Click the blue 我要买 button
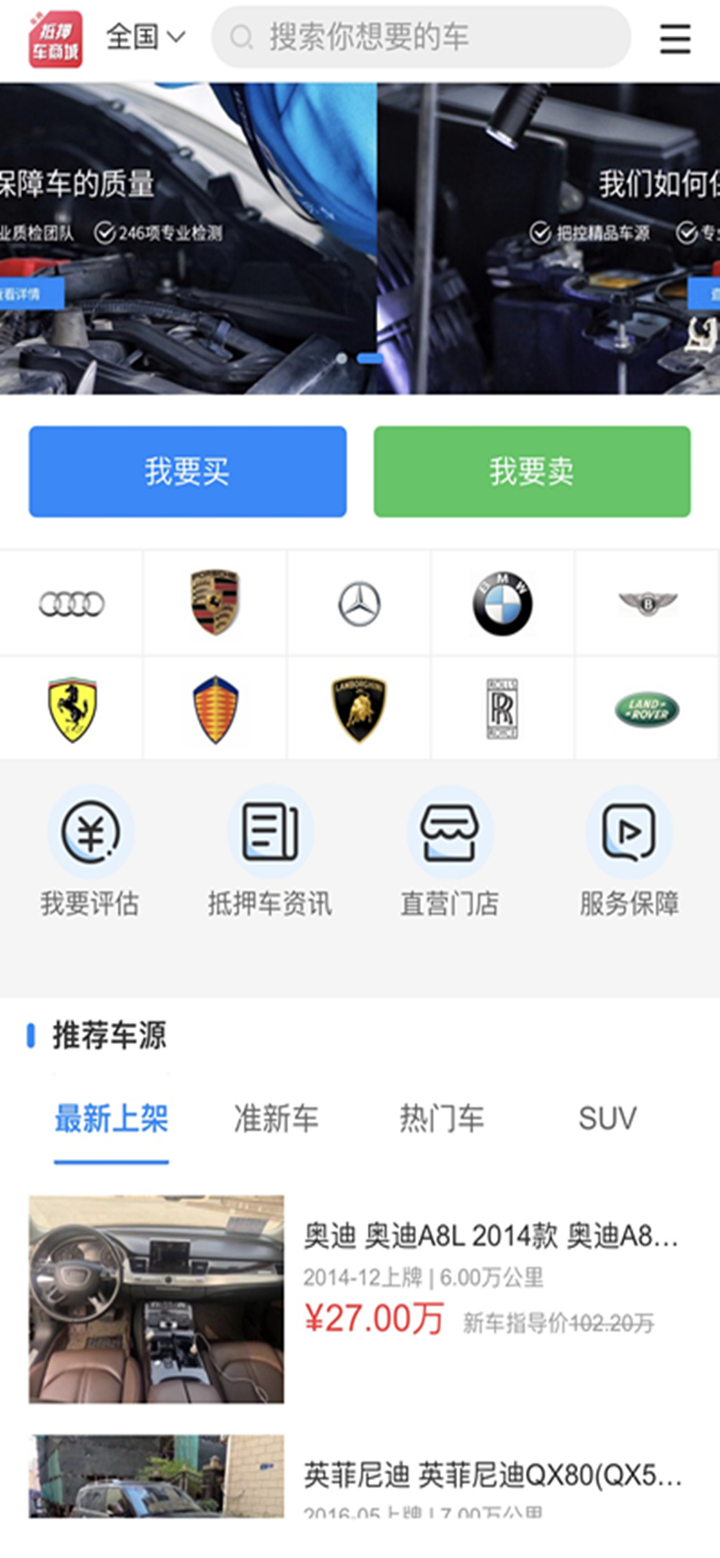 [187, 471]
